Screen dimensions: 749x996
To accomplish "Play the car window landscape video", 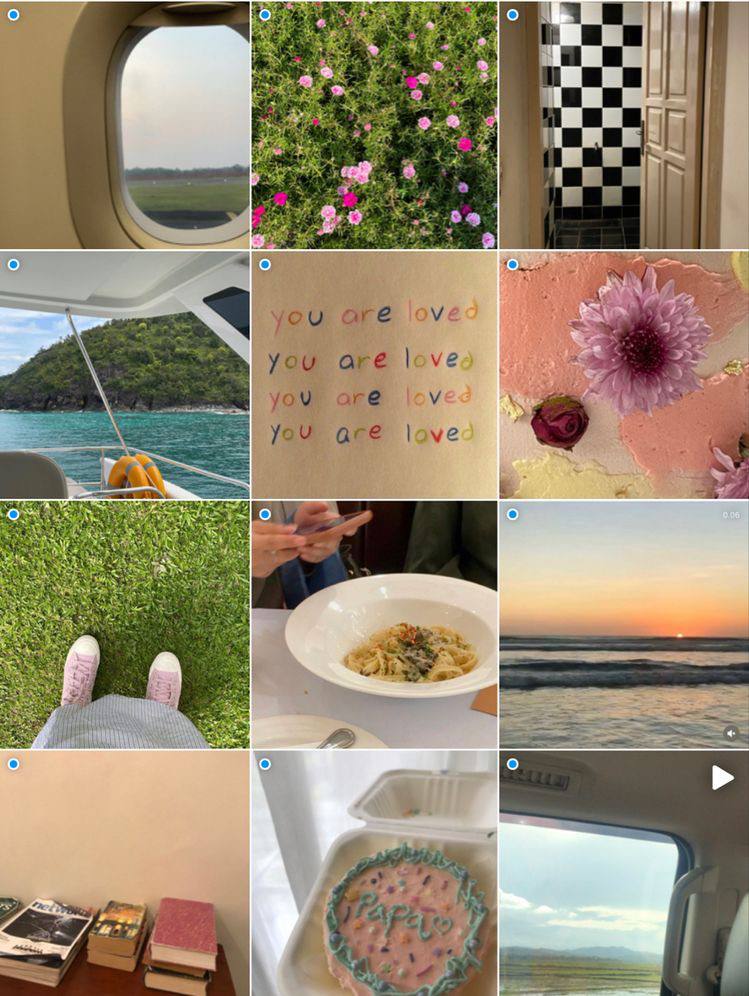I will coord(722,777).
